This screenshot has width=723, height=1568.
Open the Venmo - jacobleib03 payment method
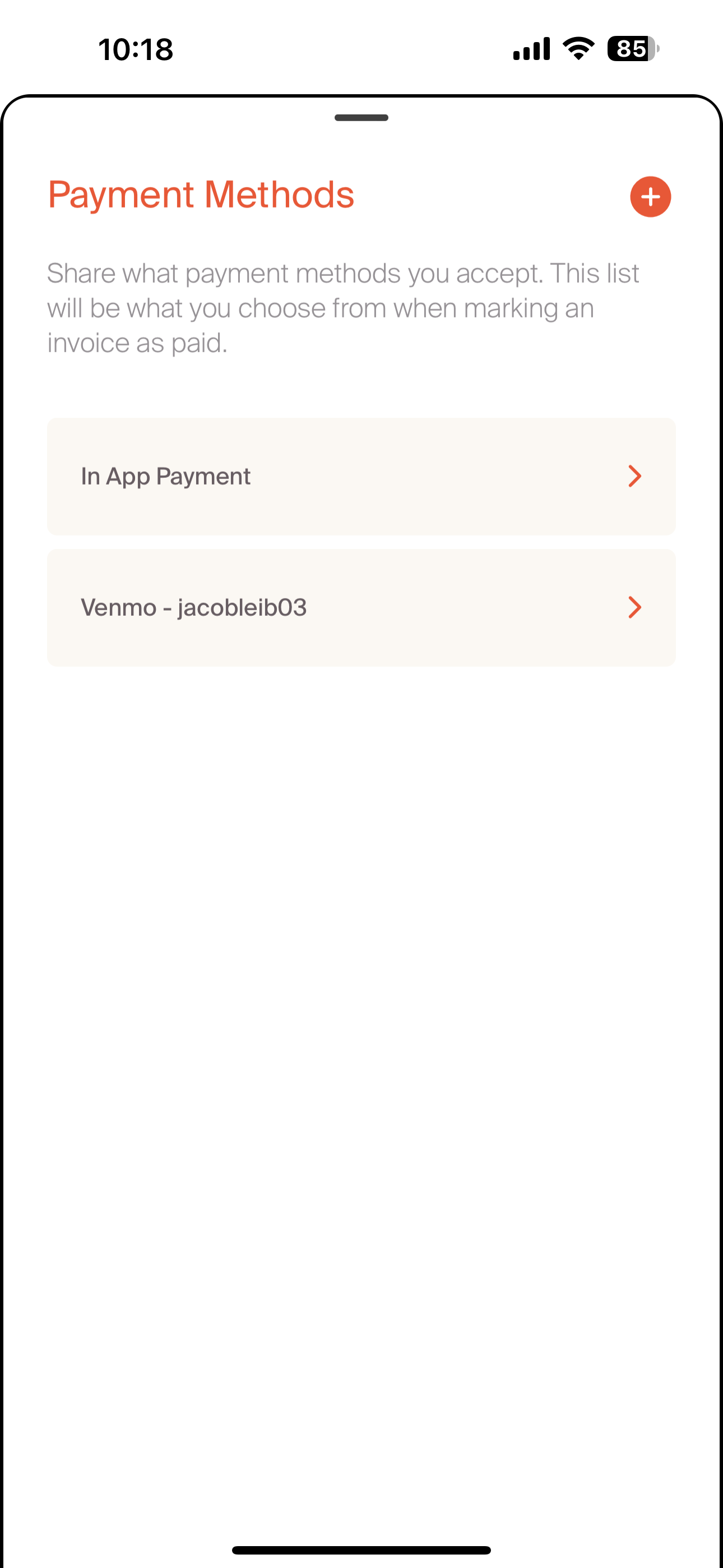tap(361, 607)
